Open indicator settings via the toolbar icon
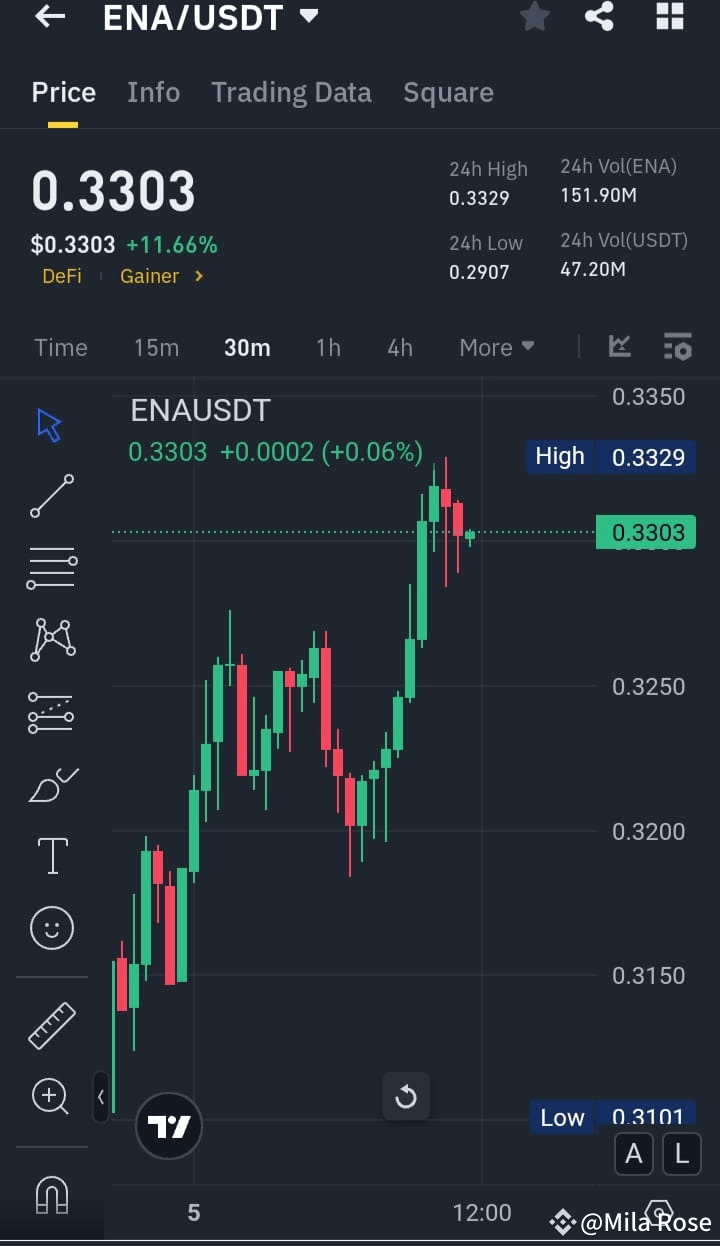 [x=678, y=347]
